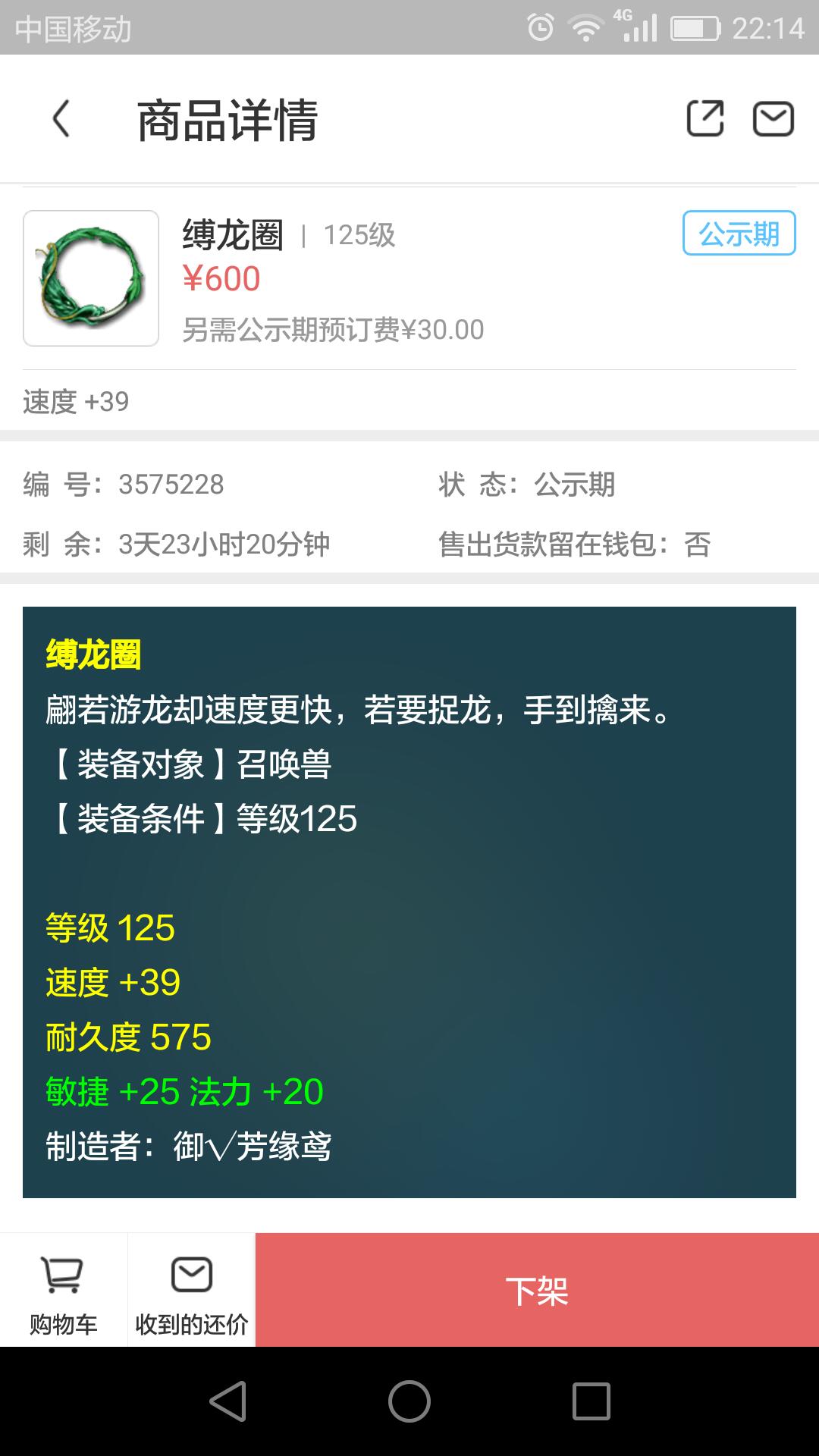The height and width of the screenshot is (1456, 819).
Task: View 收到的还价 offers
Action: click(191, 1291)
